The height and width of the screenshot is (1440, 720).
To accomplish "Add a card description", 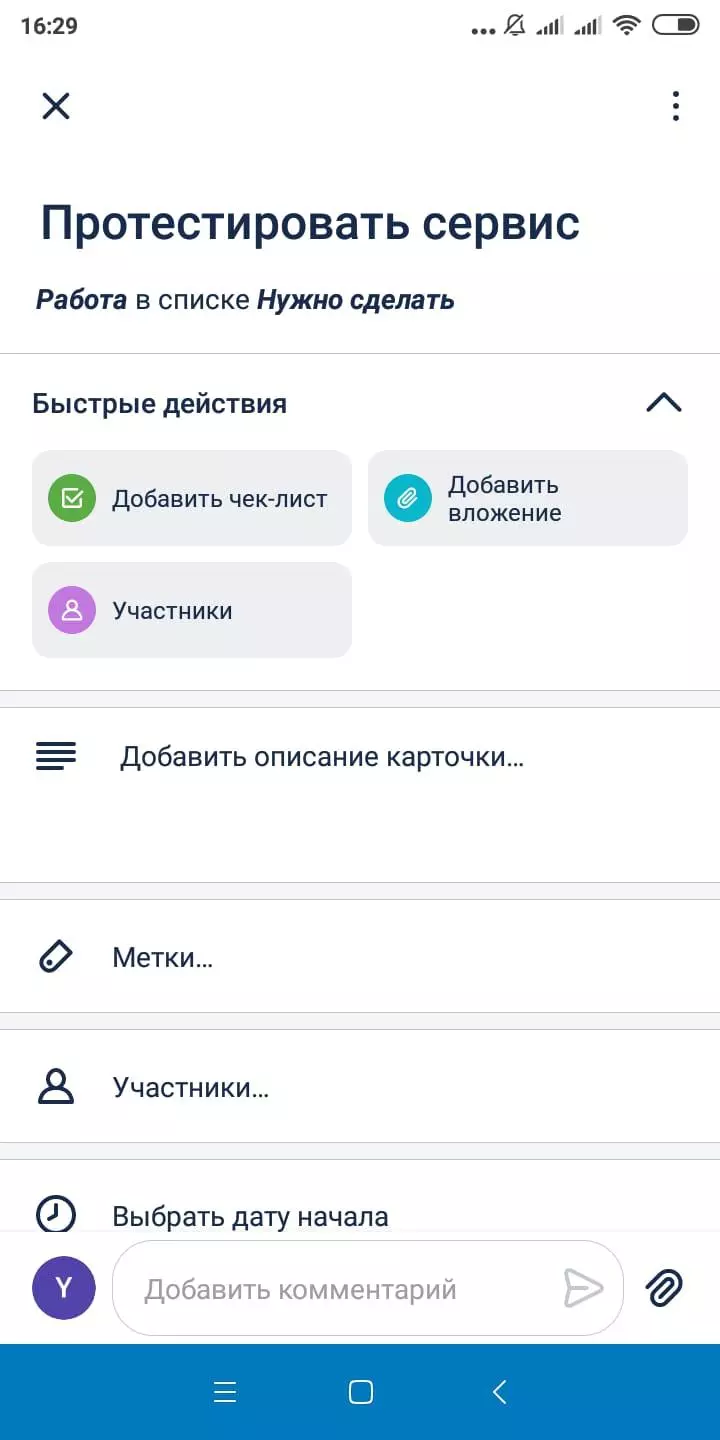I will pyautogui.click(x=322, y=757).
